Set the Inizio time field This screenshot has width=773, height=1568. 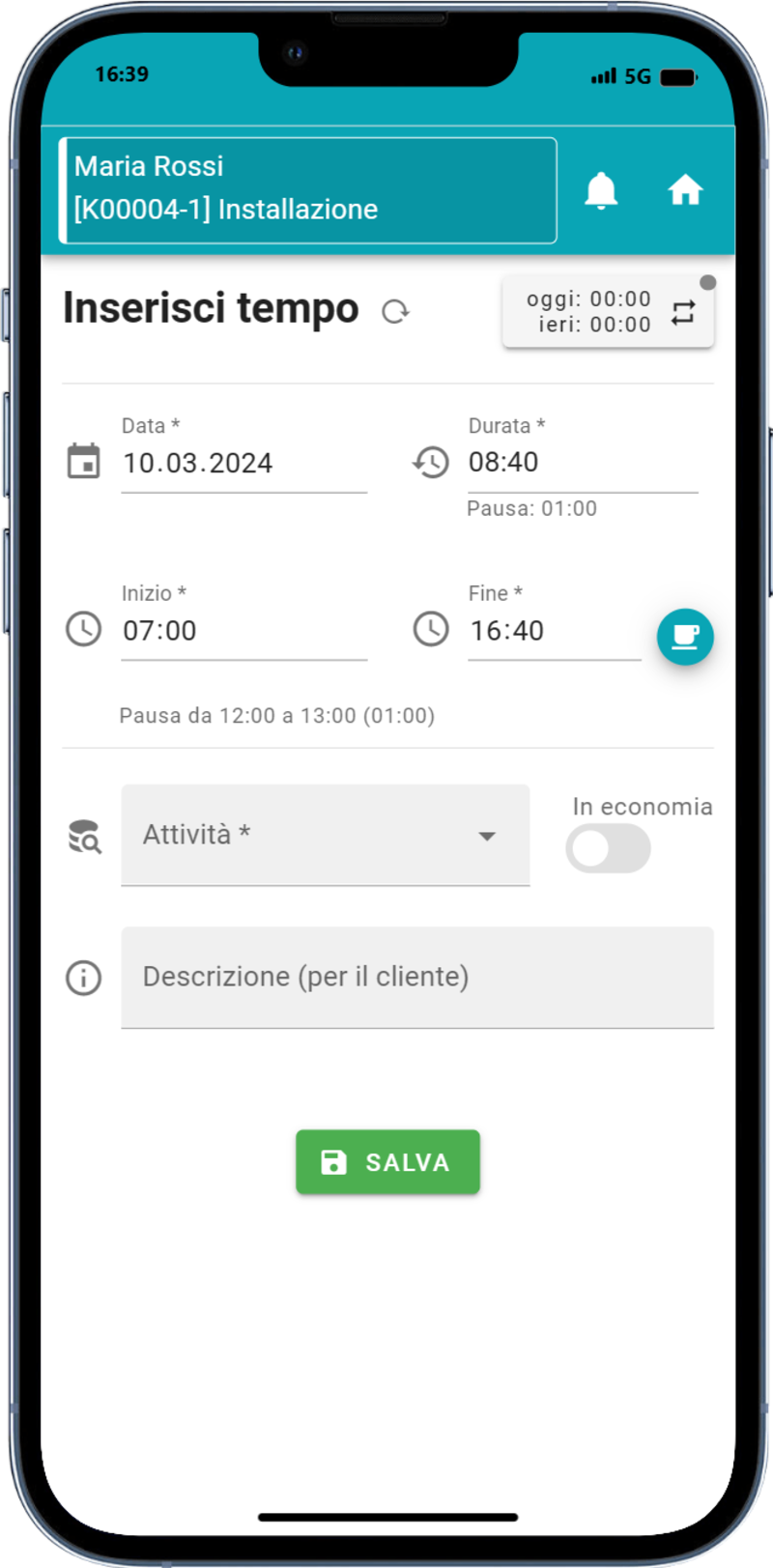pos(243,631)
